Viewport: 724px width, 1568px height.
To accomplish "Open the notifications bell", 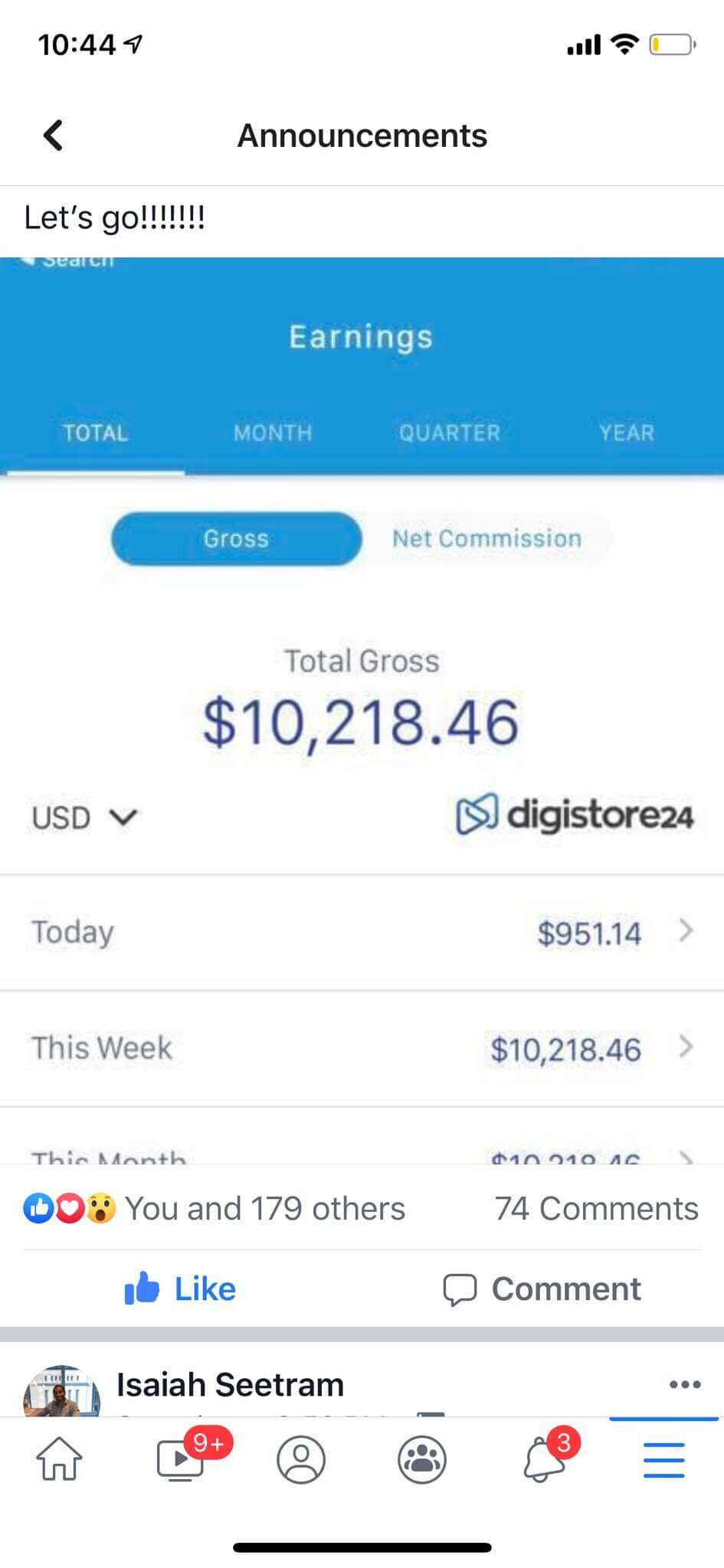I will coord(543,1459).
